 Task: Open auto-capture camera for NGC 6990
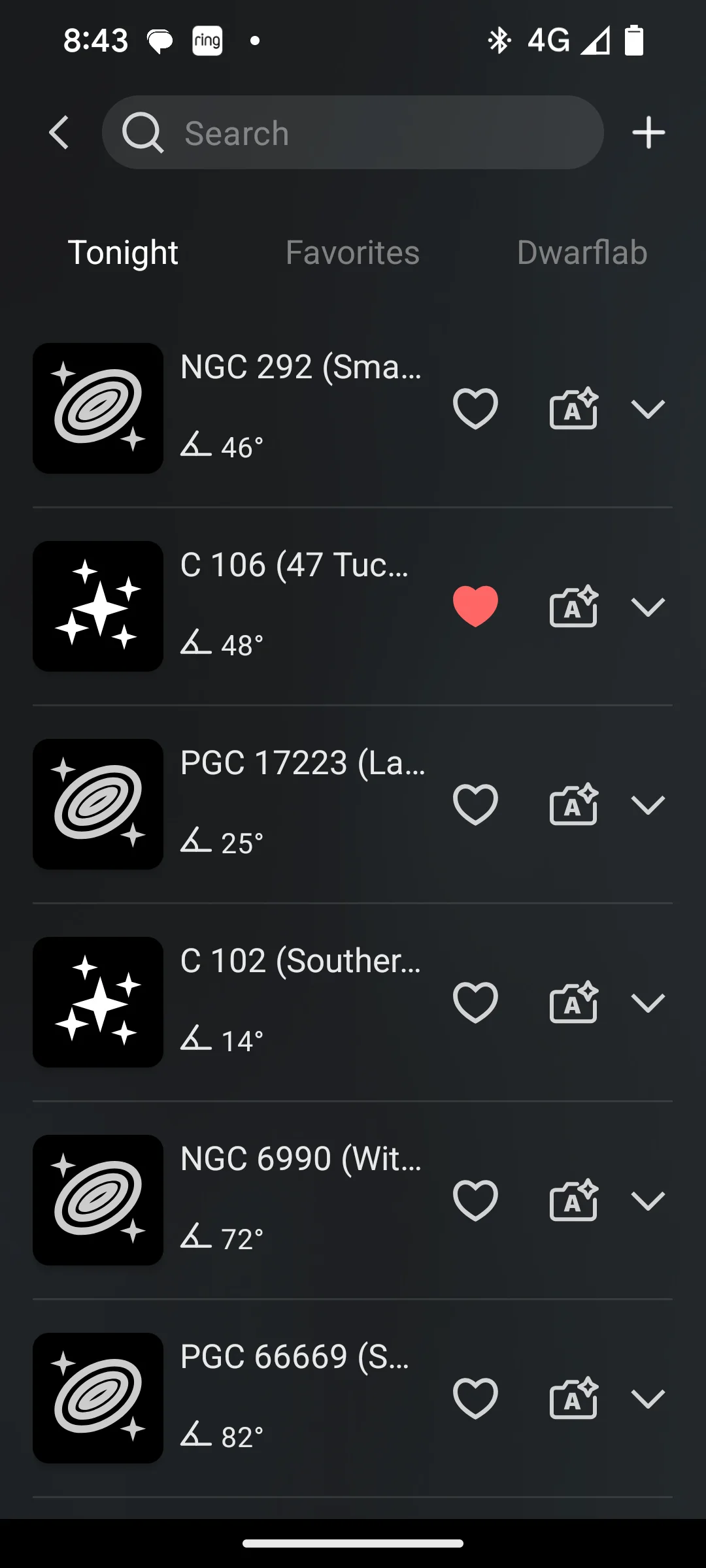click(x=573, y=1201)
